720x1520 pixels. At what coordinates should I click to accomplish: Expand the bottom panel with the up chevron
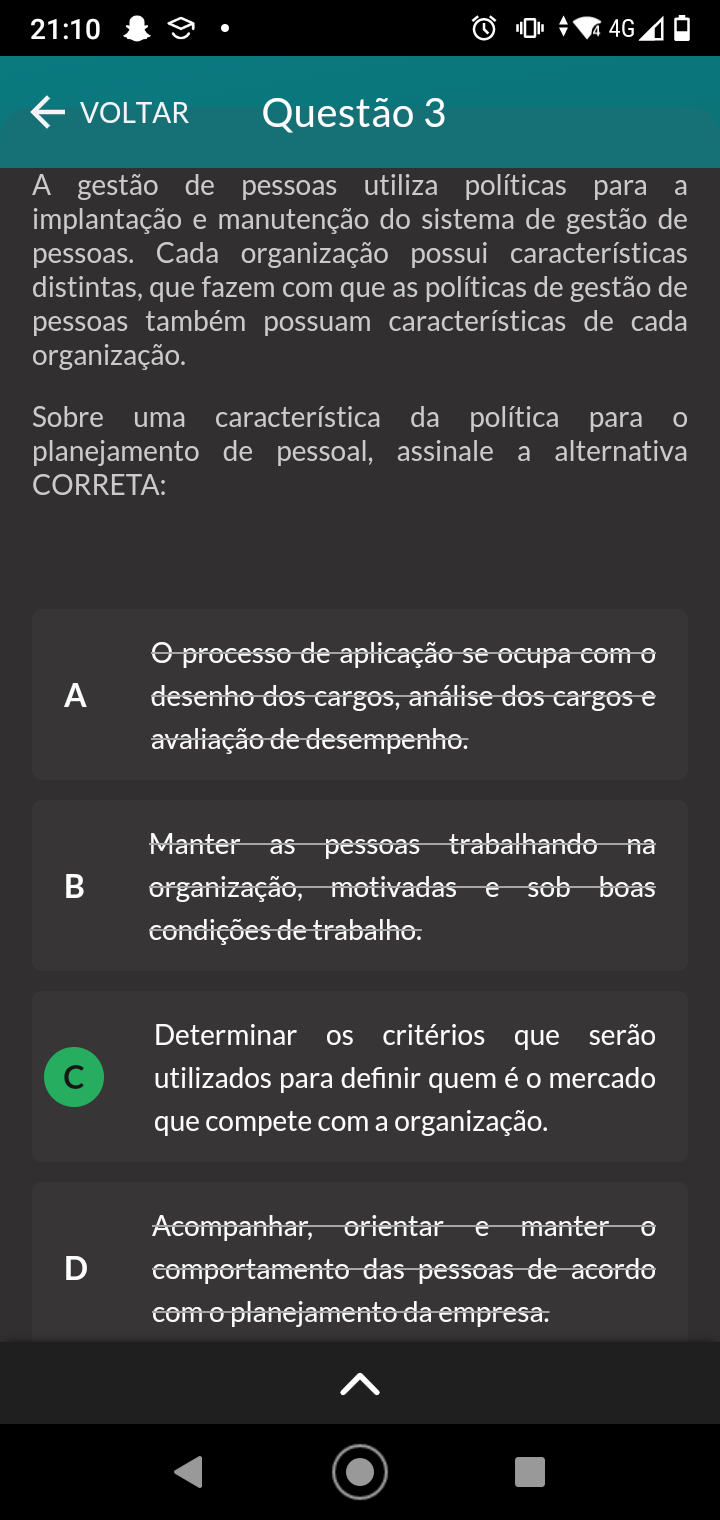(x=360, y=1384)
